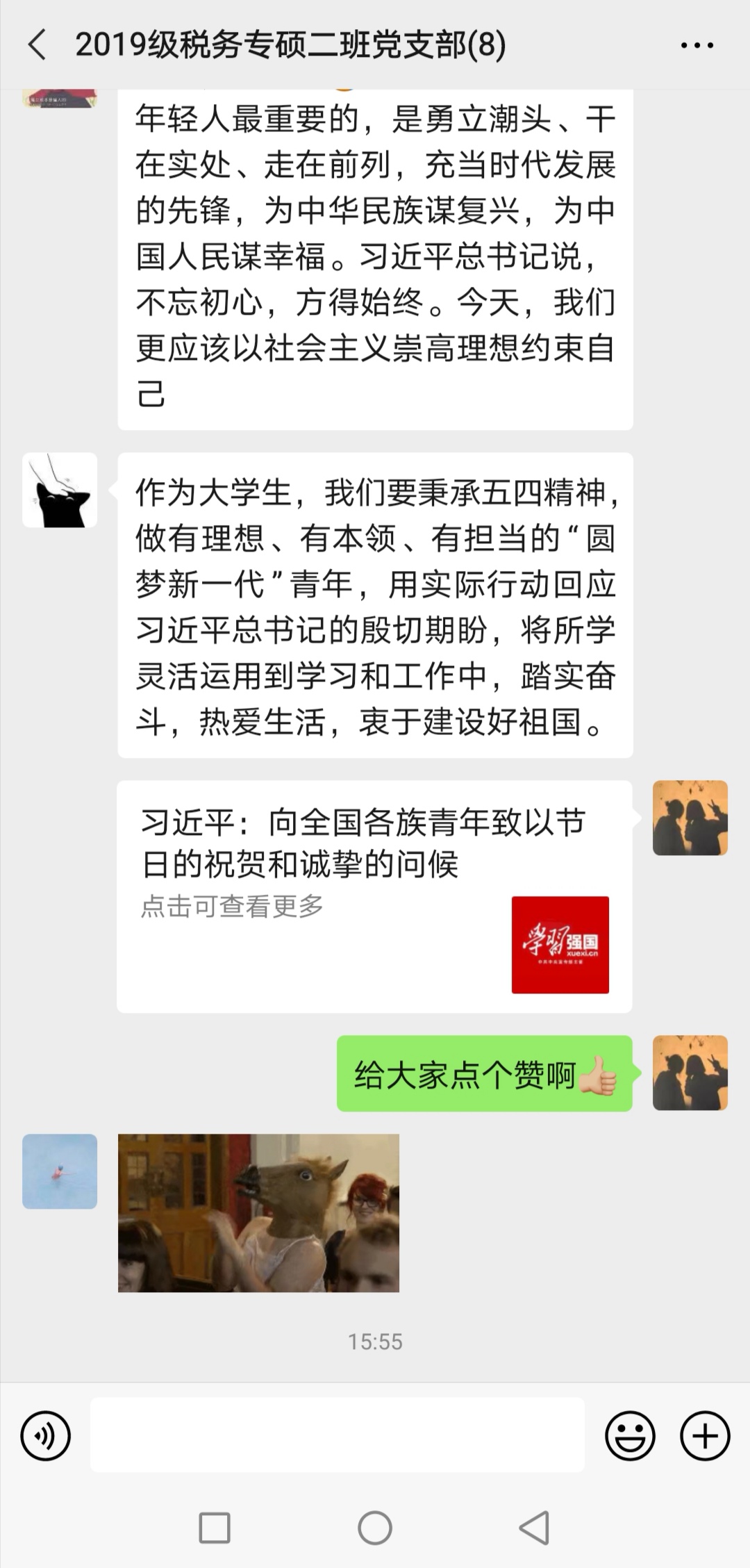This screenshot has height=1568, width=750.
Task: Go back from the group chat
Action: coord(37,45)
